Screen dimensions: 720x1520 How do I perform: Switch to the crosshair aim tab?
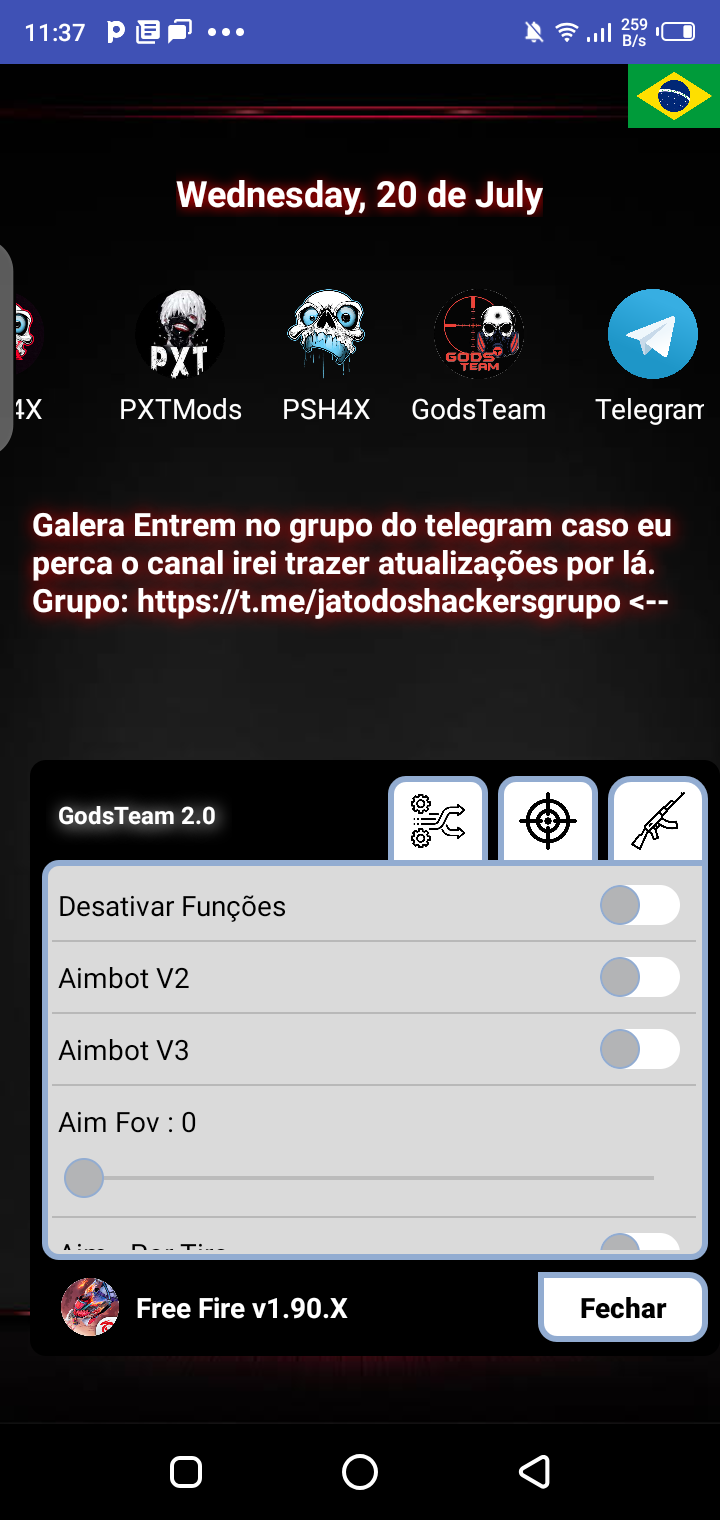pyautogui.click(x=548, y=820)
